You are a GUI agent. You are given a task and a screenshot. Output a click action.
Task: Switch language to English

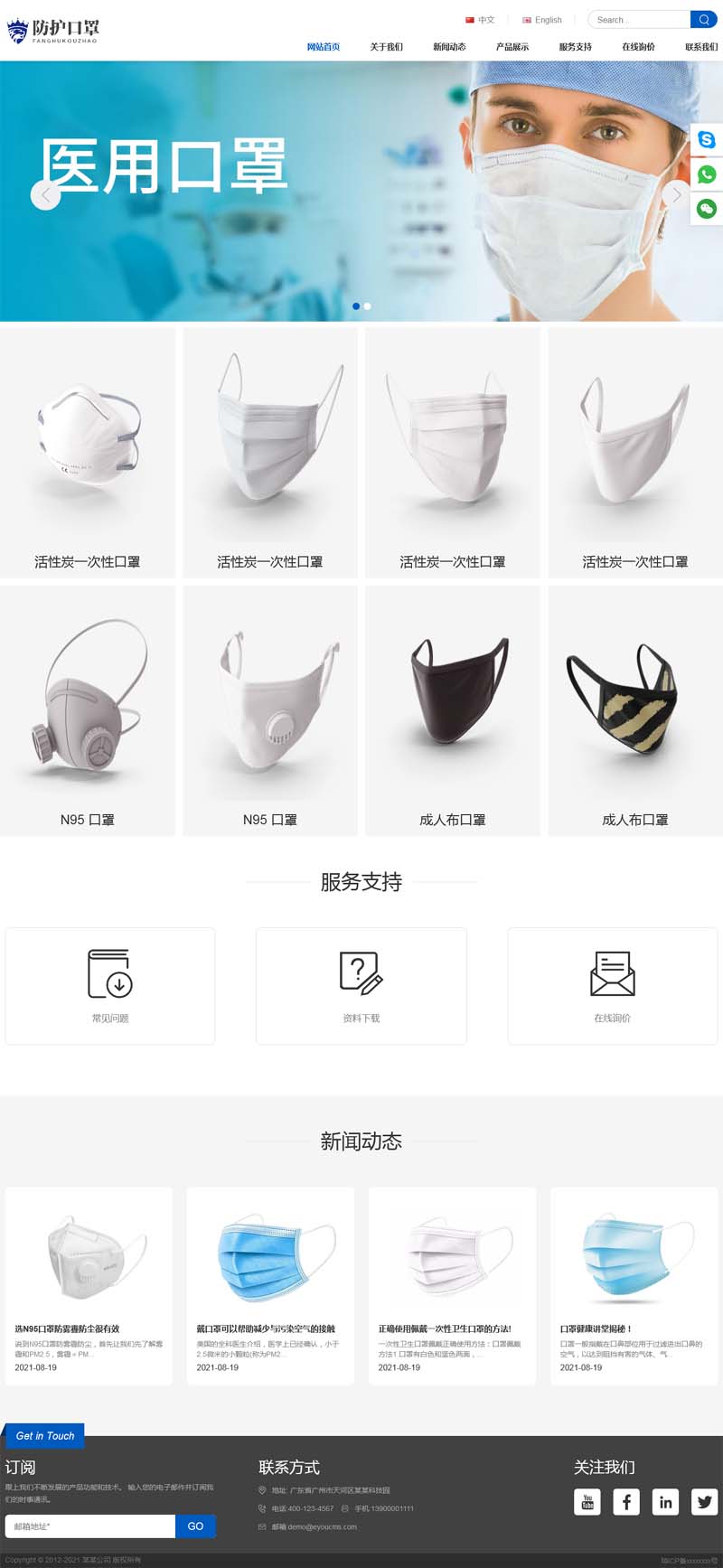coord(542,20)
